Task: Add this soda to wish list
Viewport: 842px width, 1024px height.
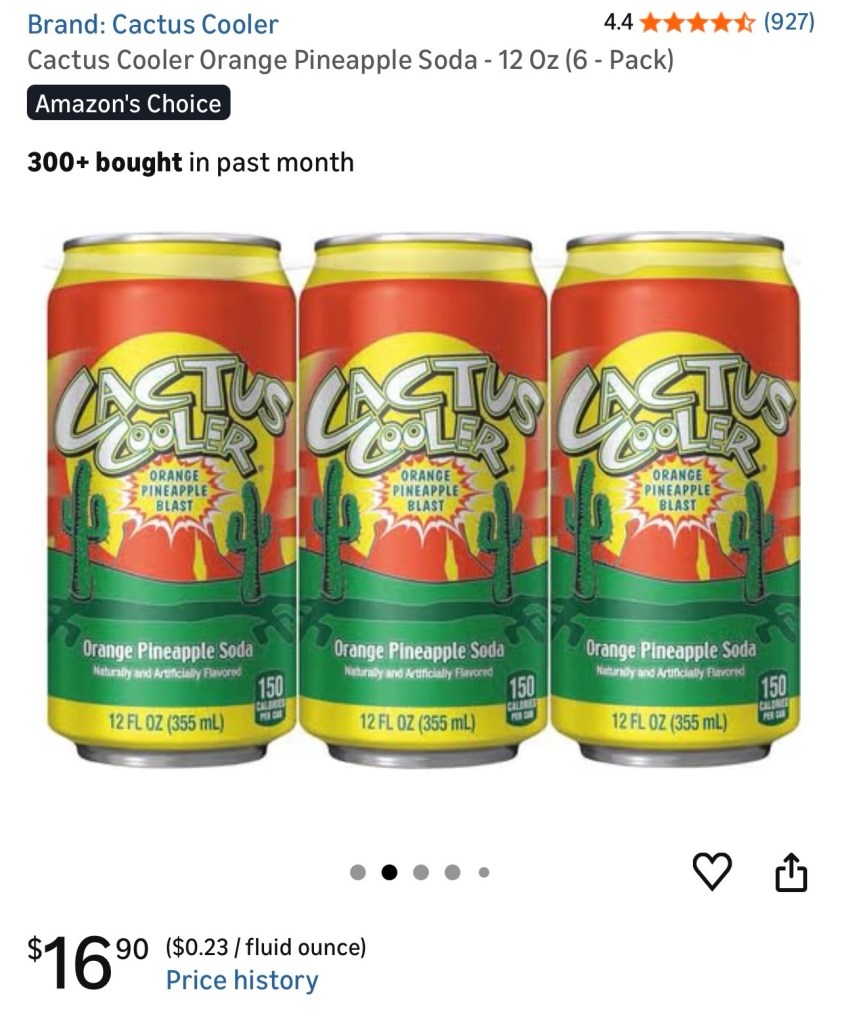Action: (x=712, y=872)
